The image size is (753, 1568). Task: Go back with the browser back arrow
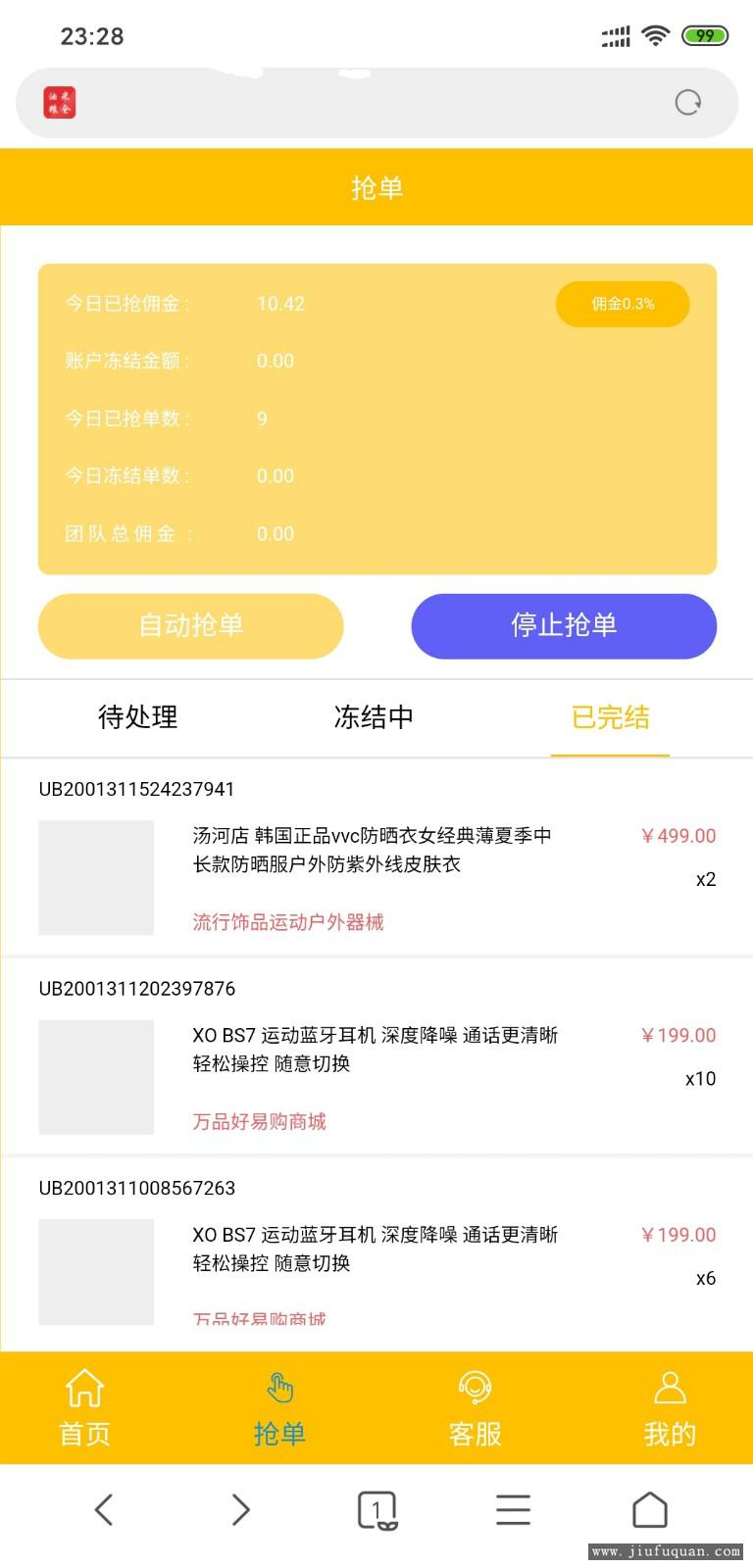(104, 1509)
